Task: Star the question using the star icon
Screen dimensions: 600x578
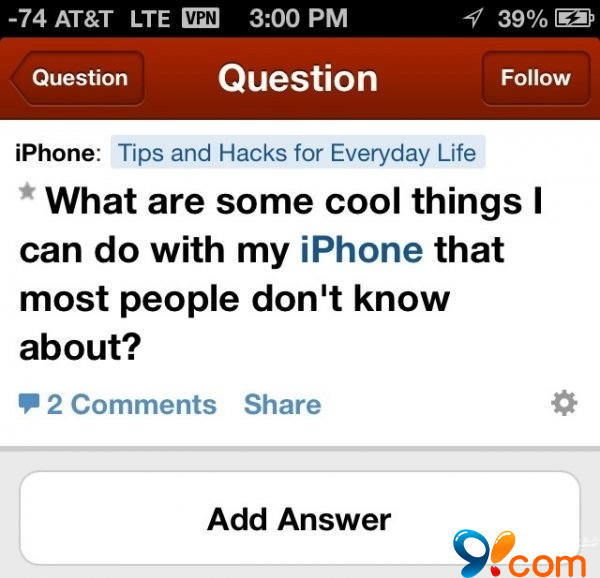Action: 30,190
